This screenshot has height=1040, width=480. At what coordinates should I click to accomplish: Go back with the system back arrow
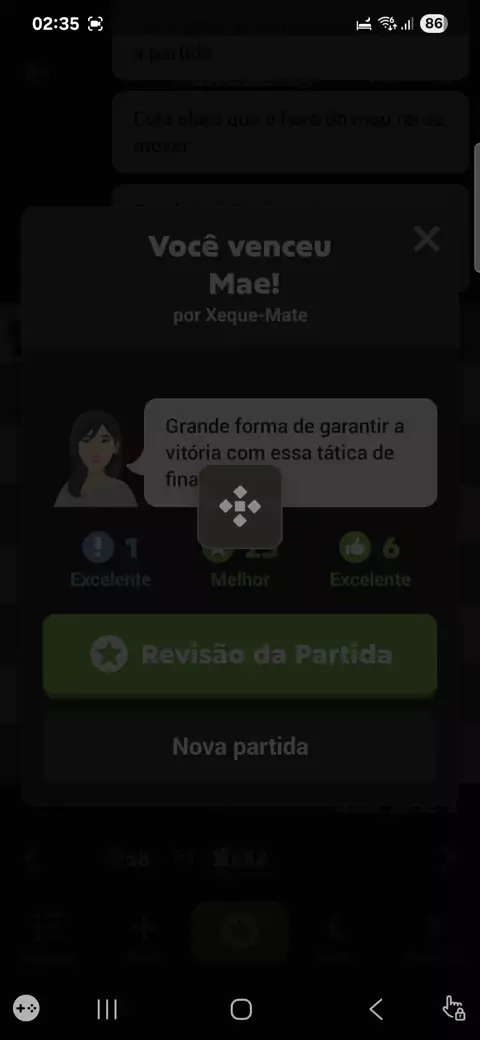click(376, 1009)
